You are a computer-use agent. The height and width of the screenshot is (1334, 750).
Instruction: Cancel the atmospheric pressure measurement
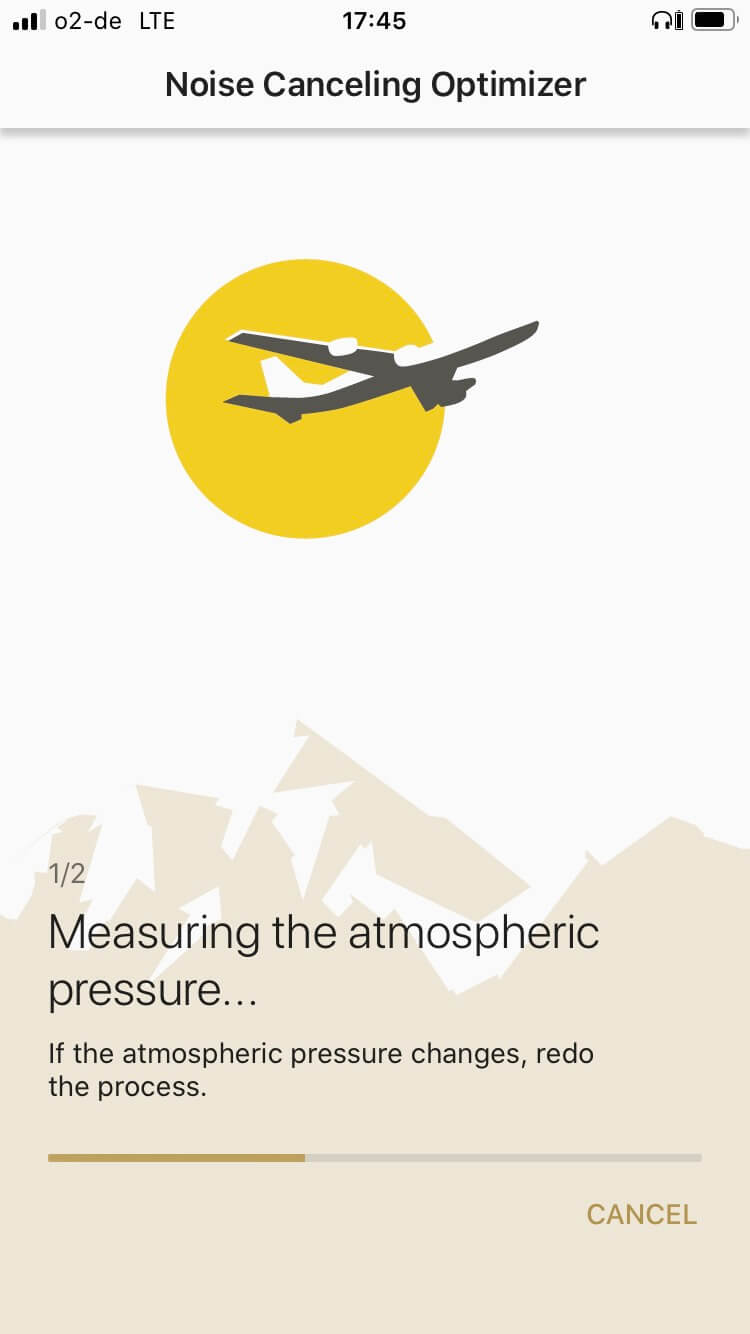click(x=641, y=1214)
